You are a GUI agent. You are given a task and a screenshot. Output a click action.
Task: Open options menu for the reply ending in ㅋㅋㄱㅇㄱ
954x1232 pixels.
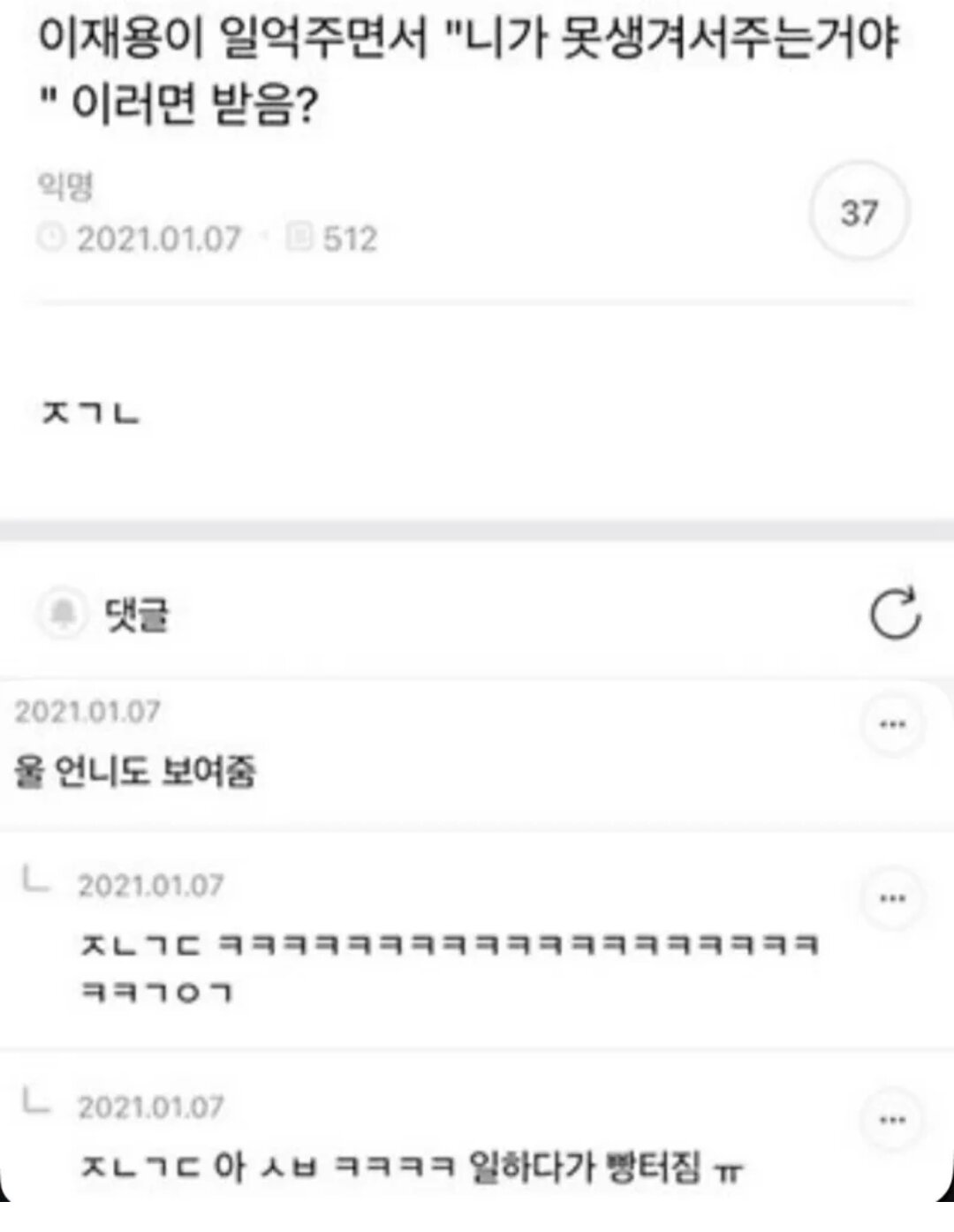892,899
